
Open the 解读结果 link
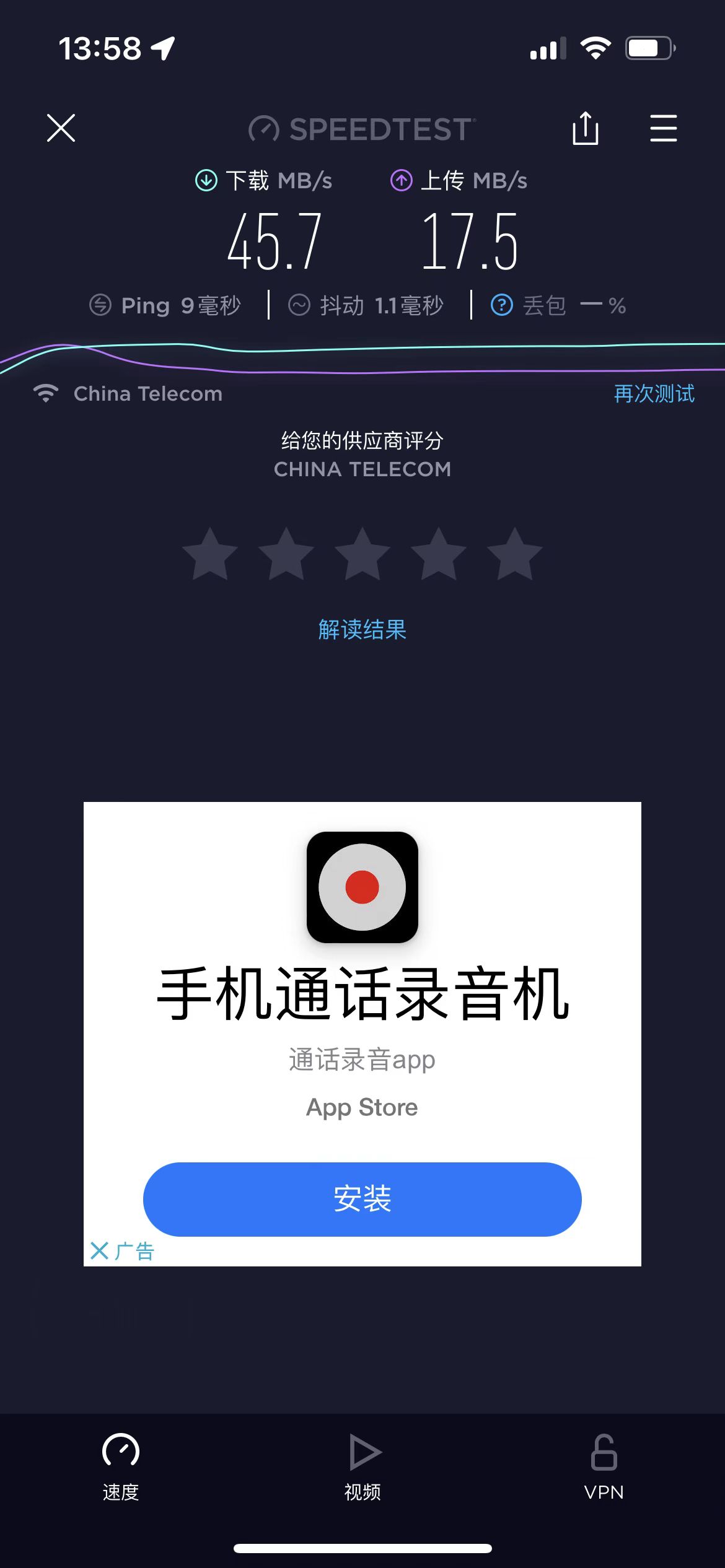(x=362, y=630)
